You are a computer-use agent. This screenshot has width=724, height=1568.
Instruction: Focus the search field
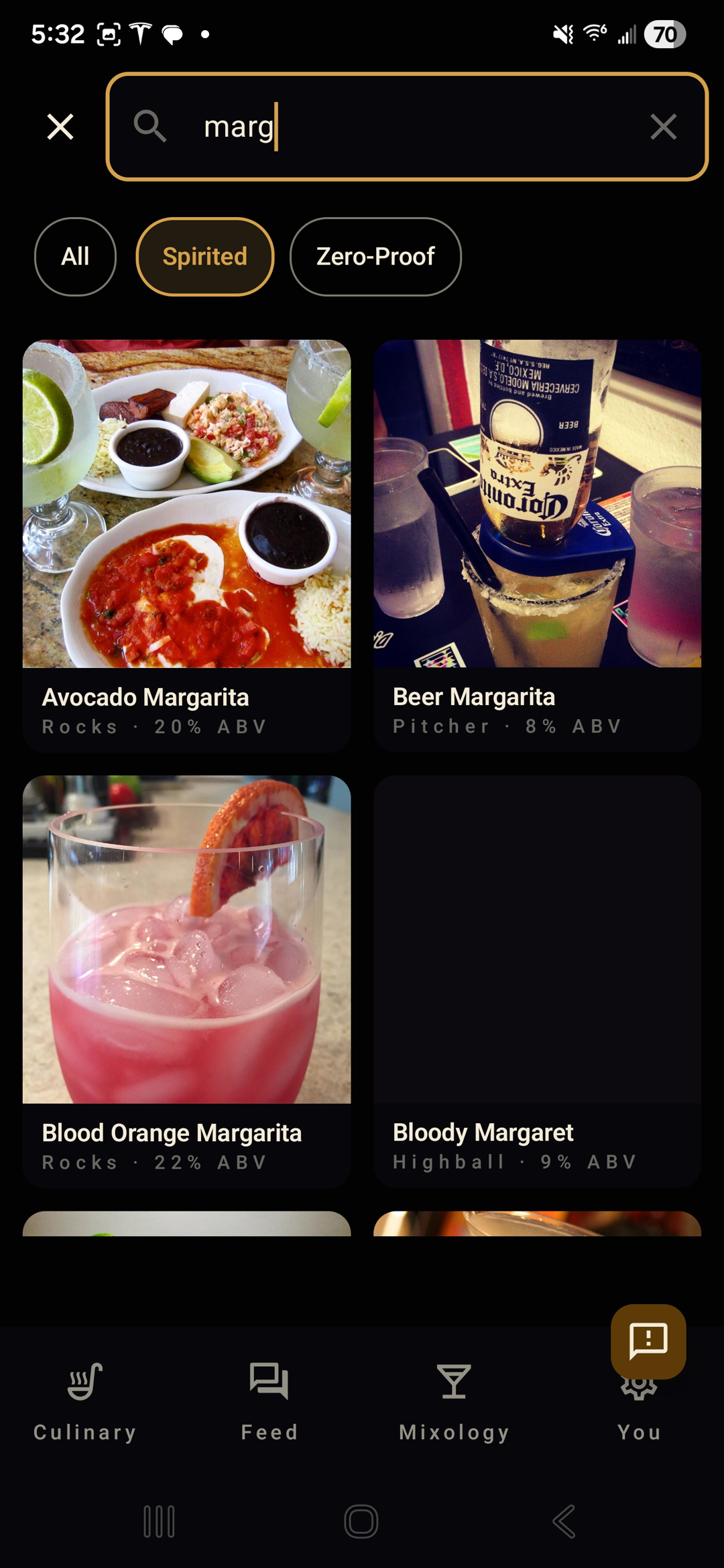(x=402, y=127)
